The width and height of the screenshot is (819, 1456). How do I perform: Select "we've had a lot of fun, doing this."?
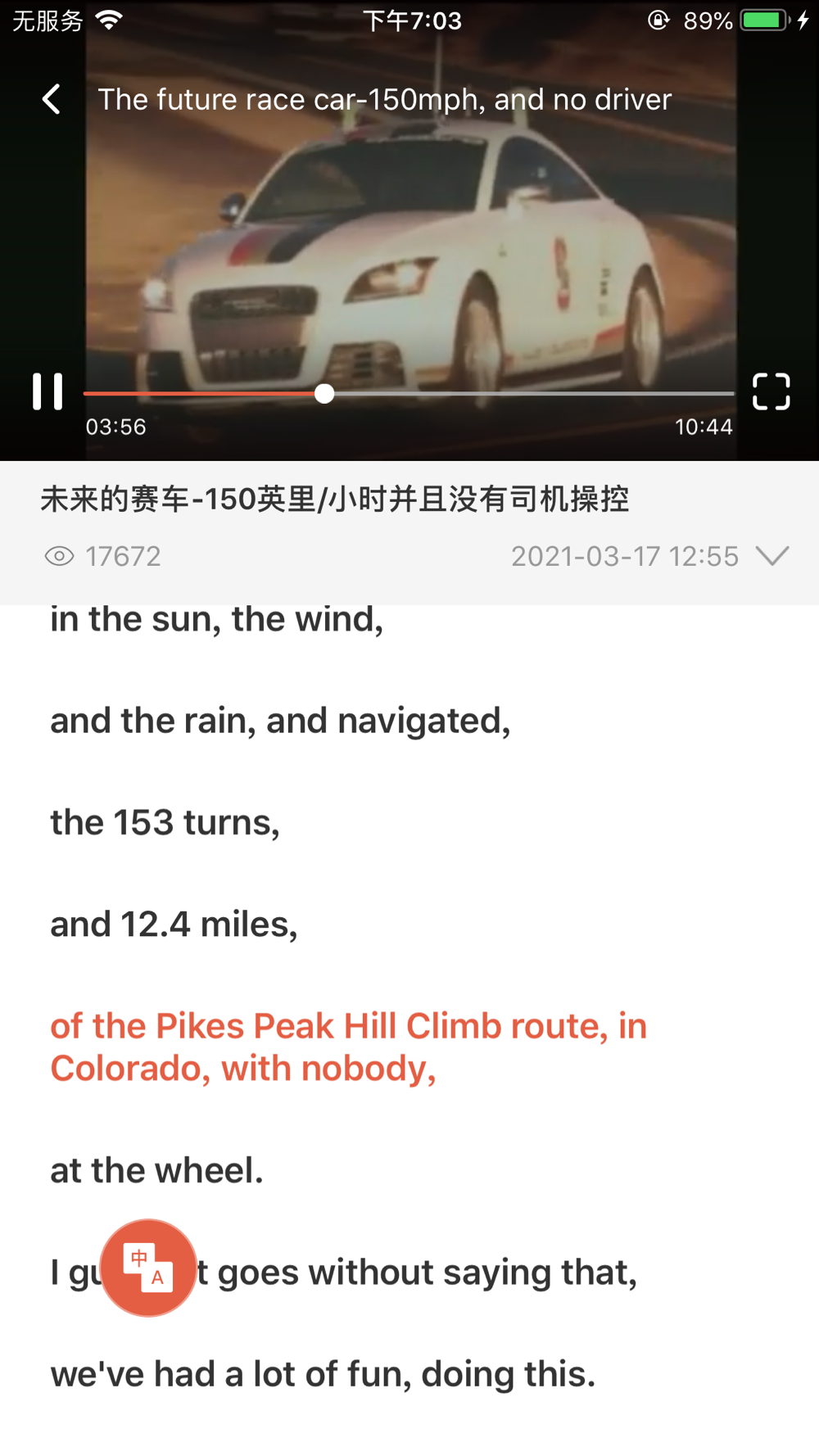point(323,1374)
